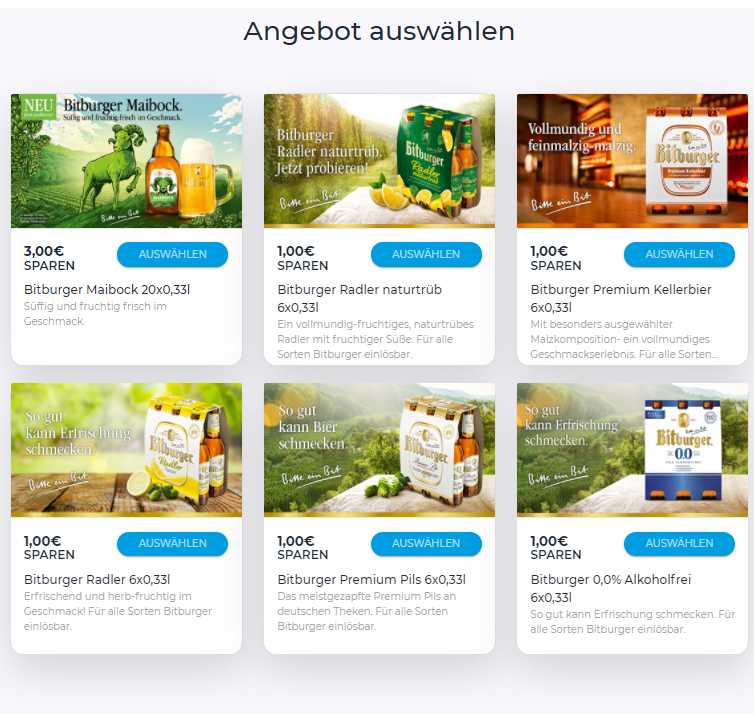
Task: Open the Radler naturtrüb product image
Action: click(x=379, y=161)
